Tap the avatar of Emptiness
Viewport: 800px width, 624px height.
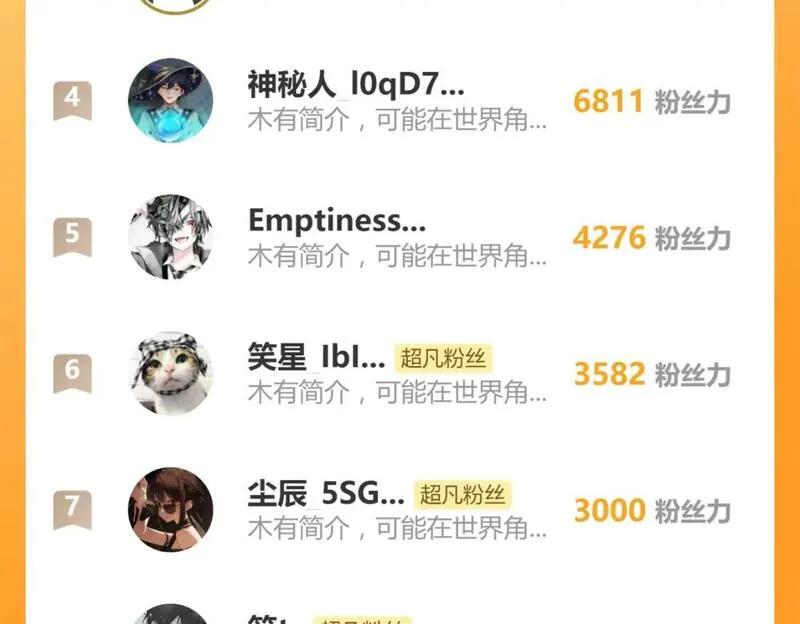pyautogui.click(x=171, y=237)
